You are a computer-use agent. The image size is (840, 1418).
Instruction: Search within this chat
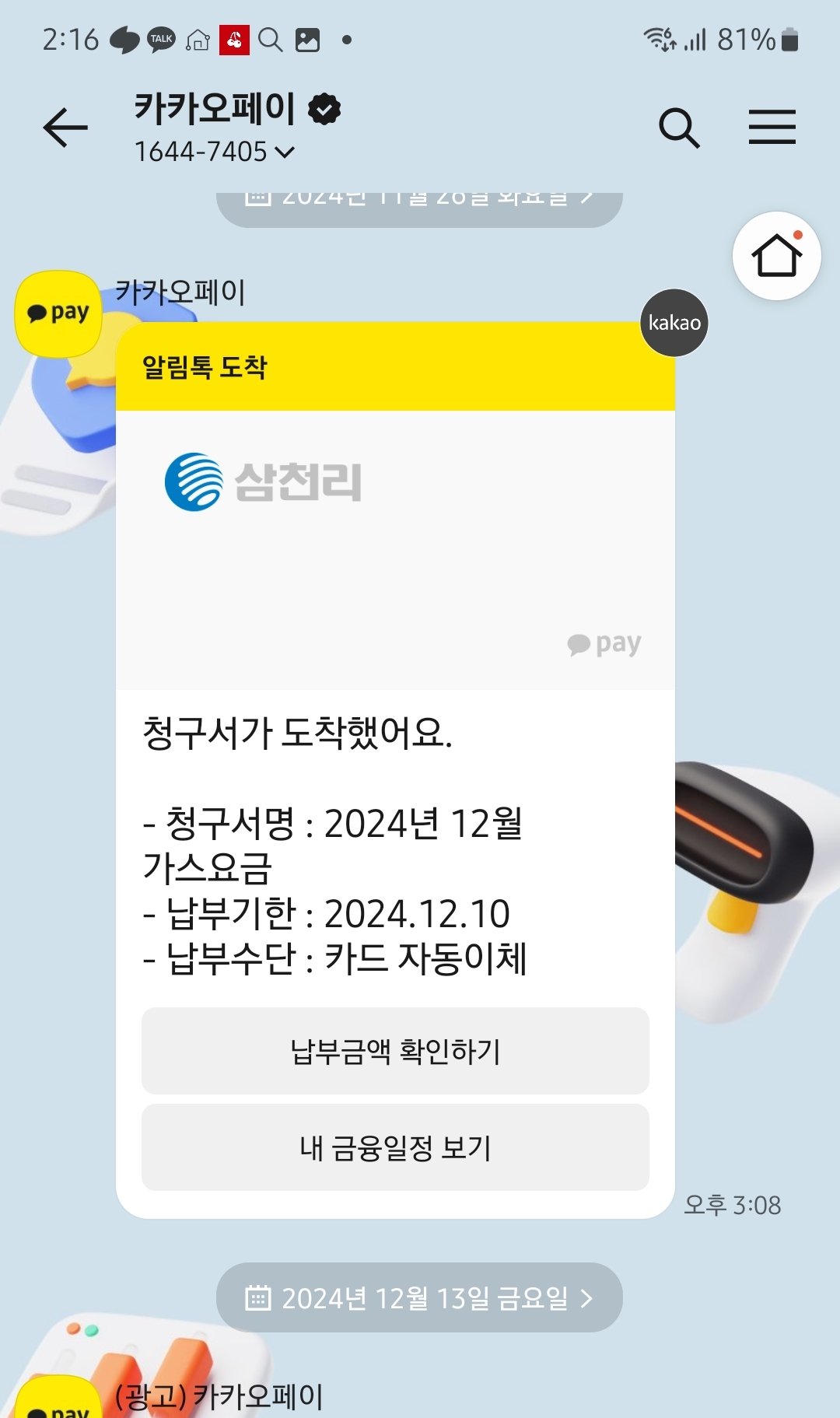(679, 128)
